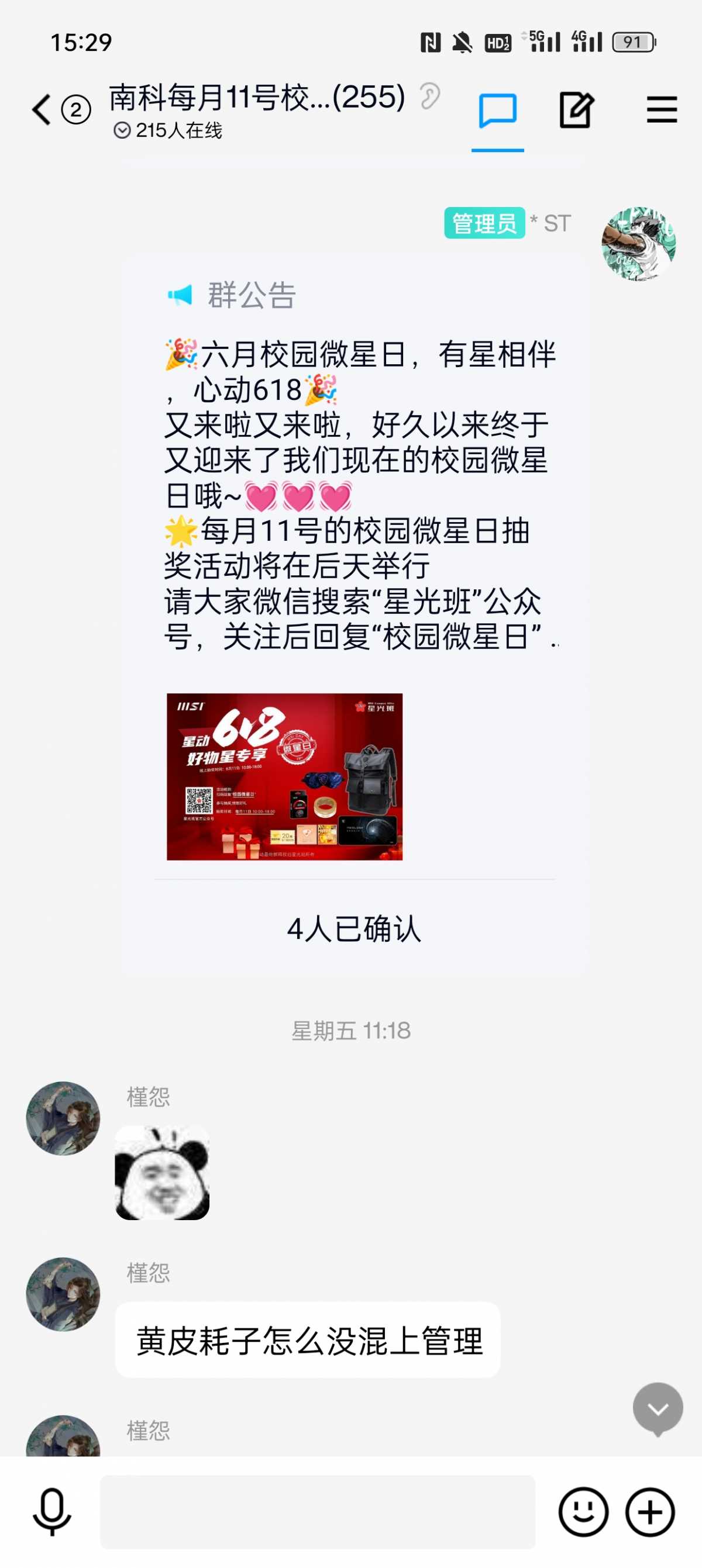Open the plus attachments panel
The image size is (702, 1568).
[651, 1511]
